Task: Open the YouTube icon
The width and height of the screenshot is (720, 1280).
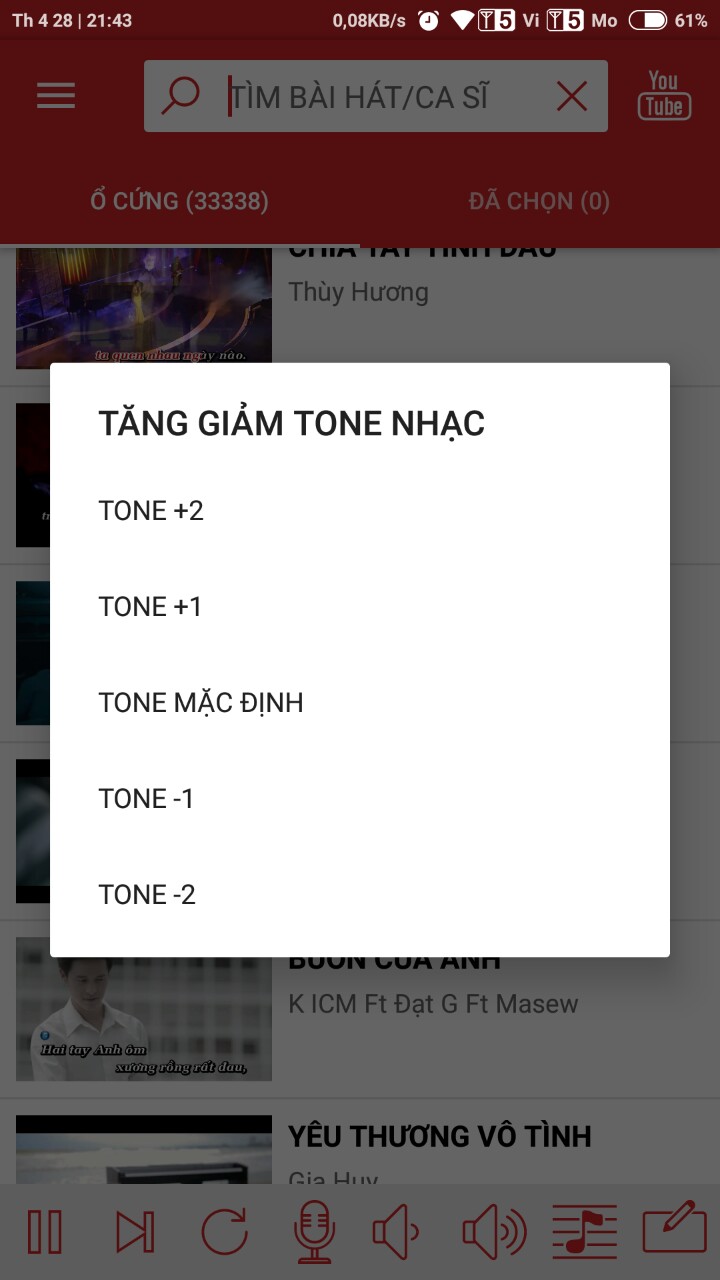Action: 664,96
